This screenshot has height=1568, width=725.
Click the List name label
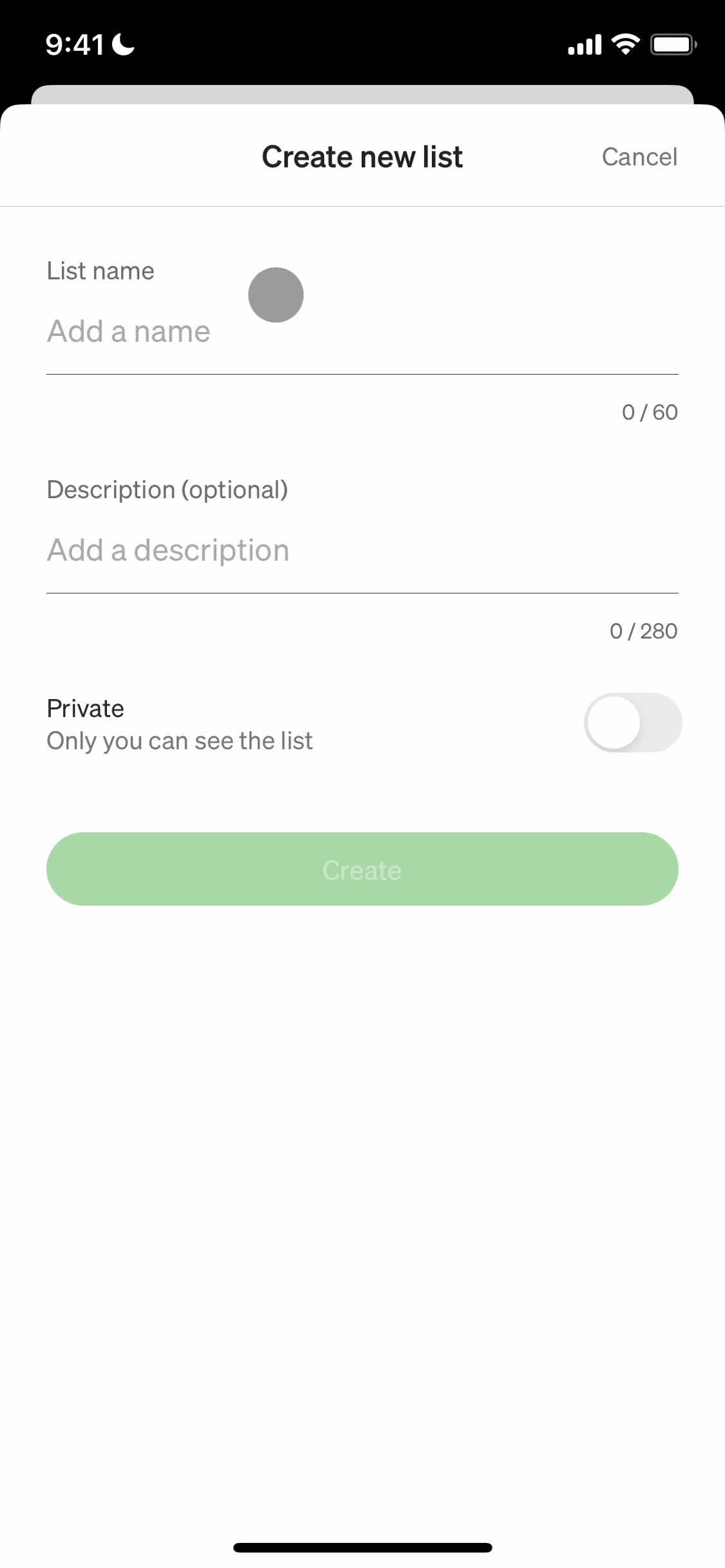100,271
